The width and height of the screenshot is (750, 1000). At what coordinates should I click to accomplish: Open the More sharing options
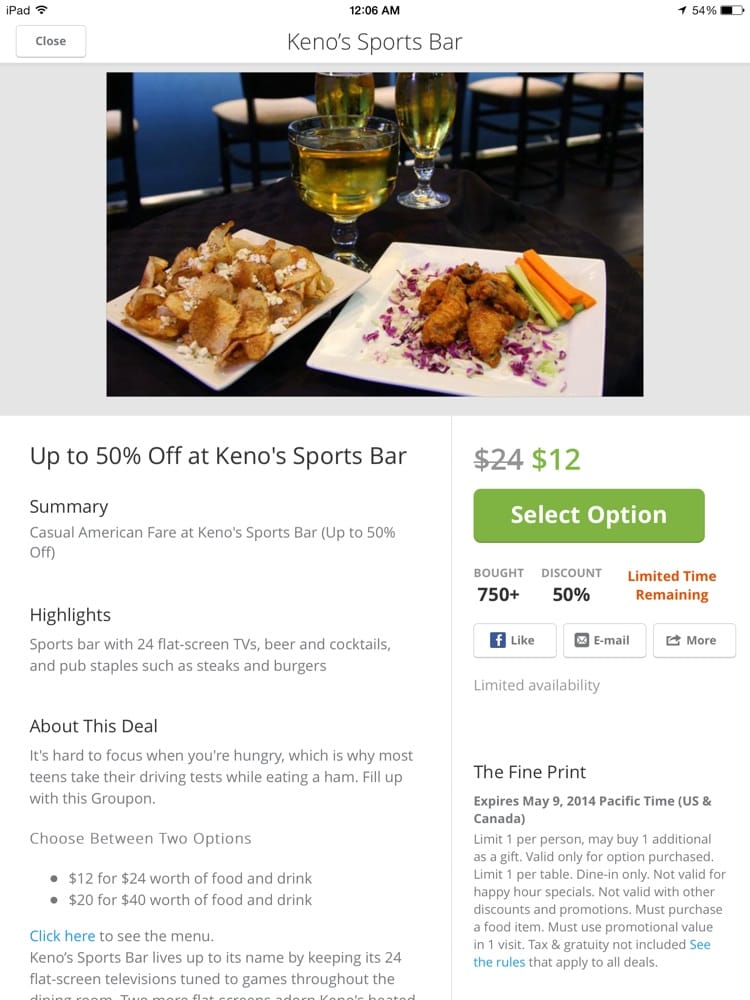(694, 640)
